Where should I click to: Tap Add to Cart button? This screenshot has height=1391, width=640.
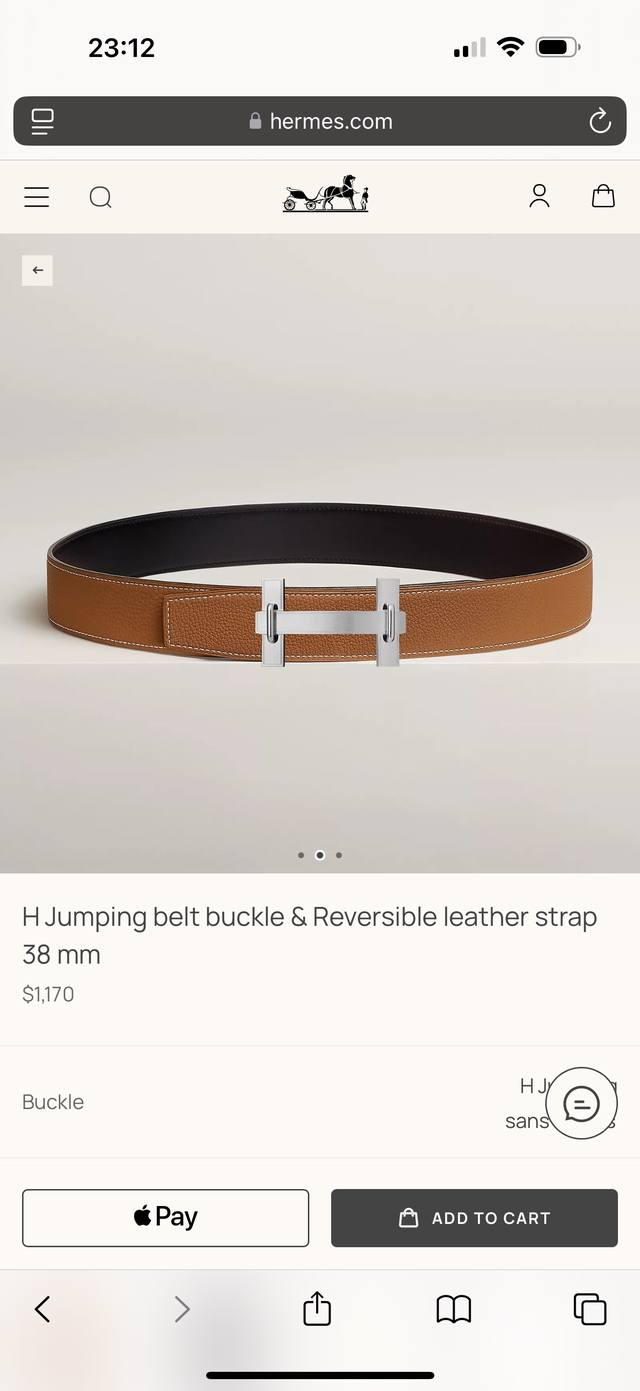click(x=474, y=1217)
